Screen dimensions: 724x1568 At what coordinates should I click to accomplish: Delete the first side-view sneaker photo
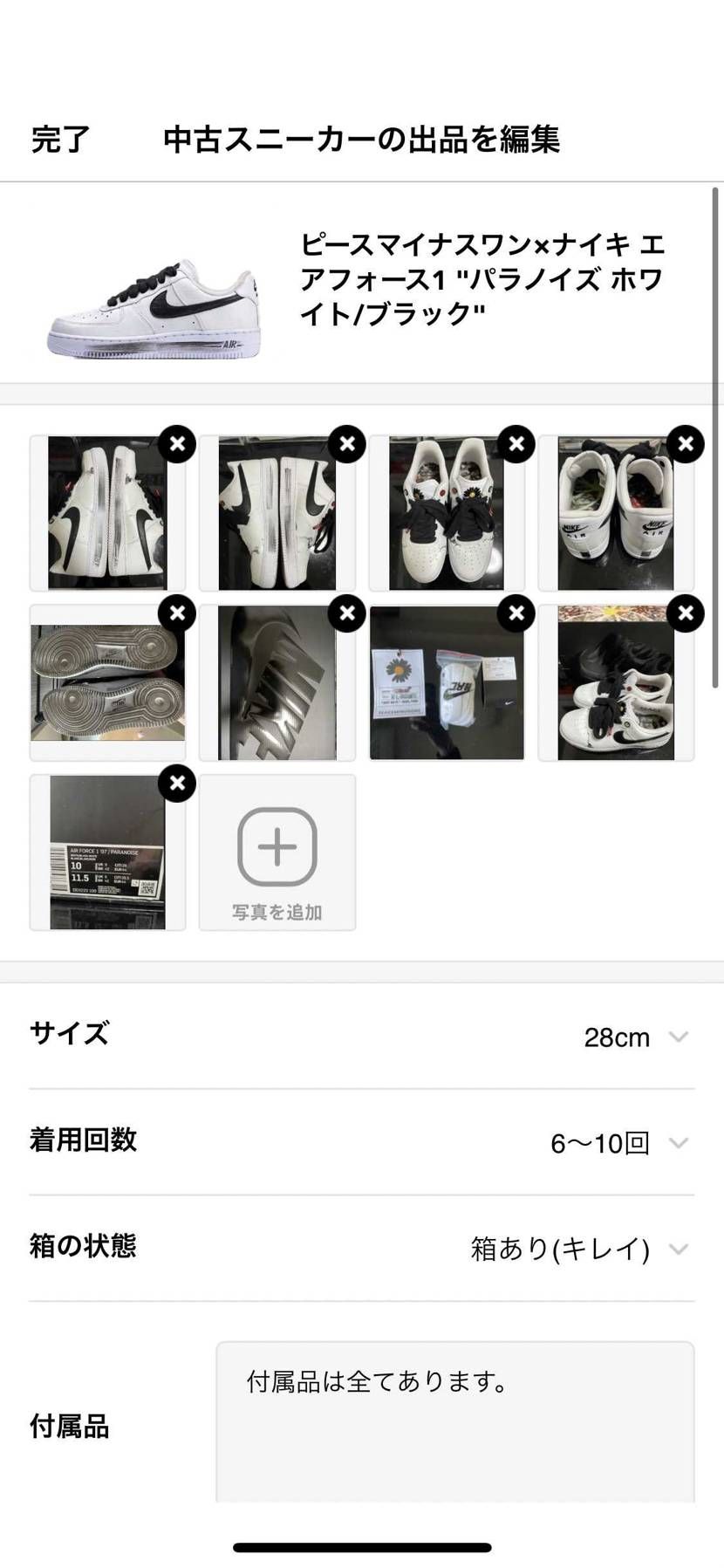click(177, 444)
